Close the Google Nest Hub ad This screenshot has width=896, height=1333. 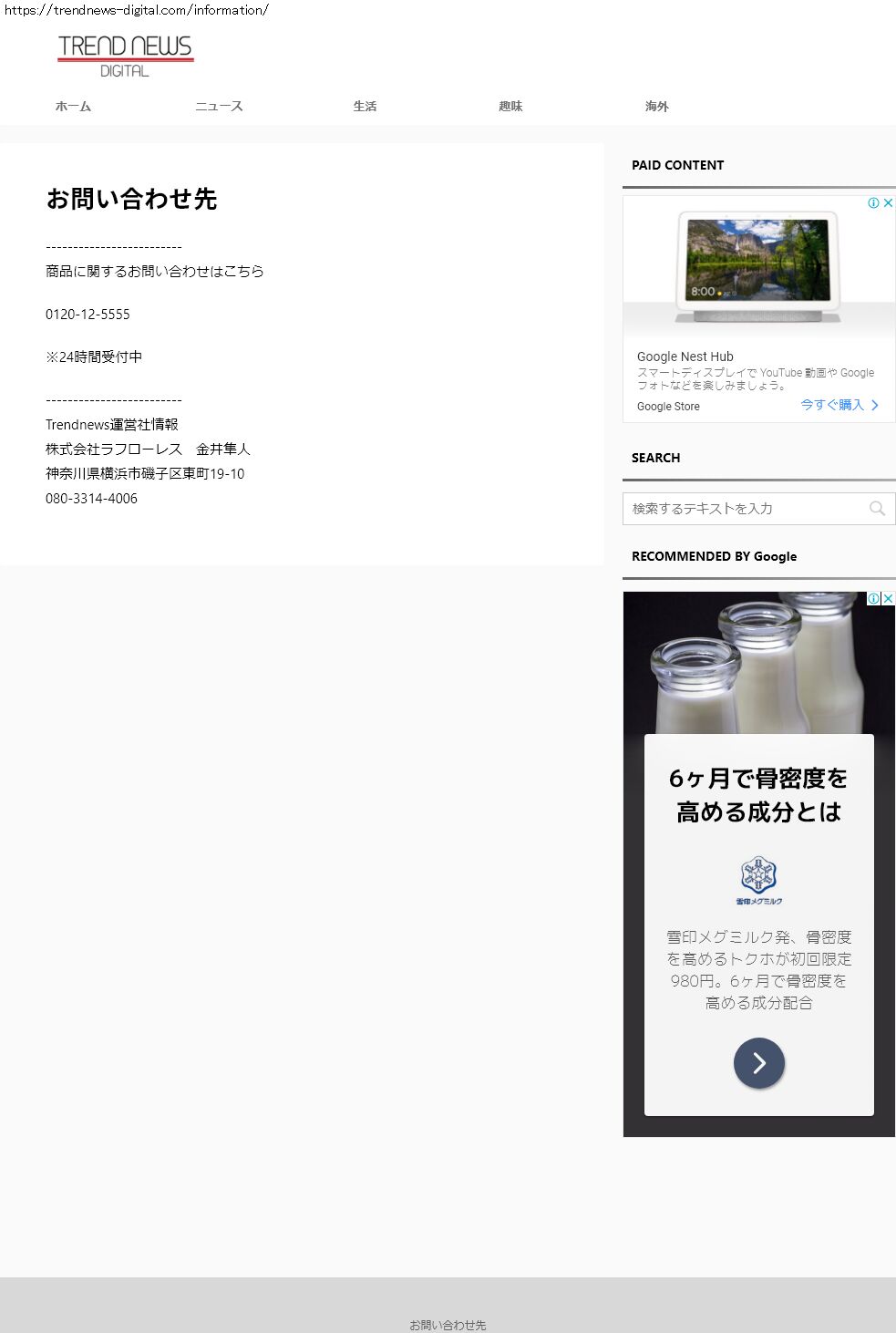coord(888,203)
